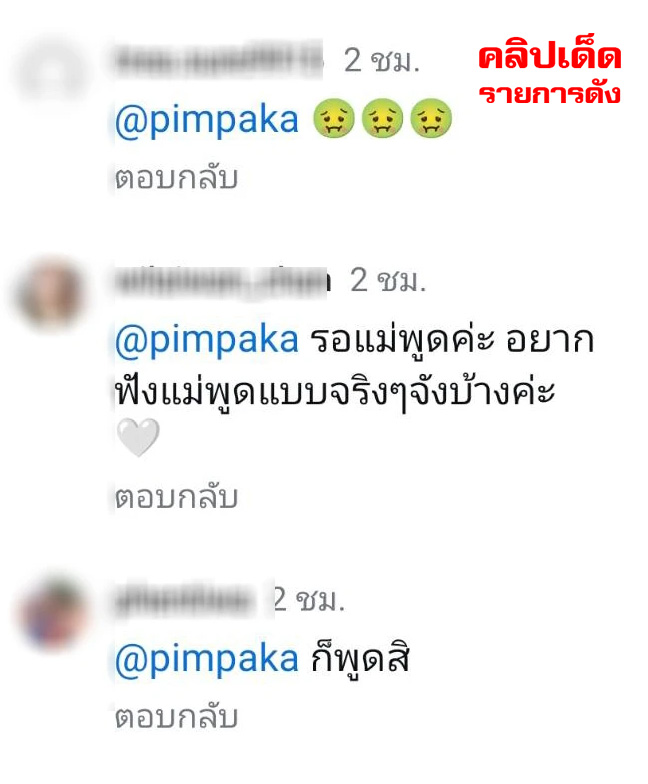Reply to the comment with three sick emojis
Image resolution: width=648 pixels, height=784 pixels.
coord(176,179)
